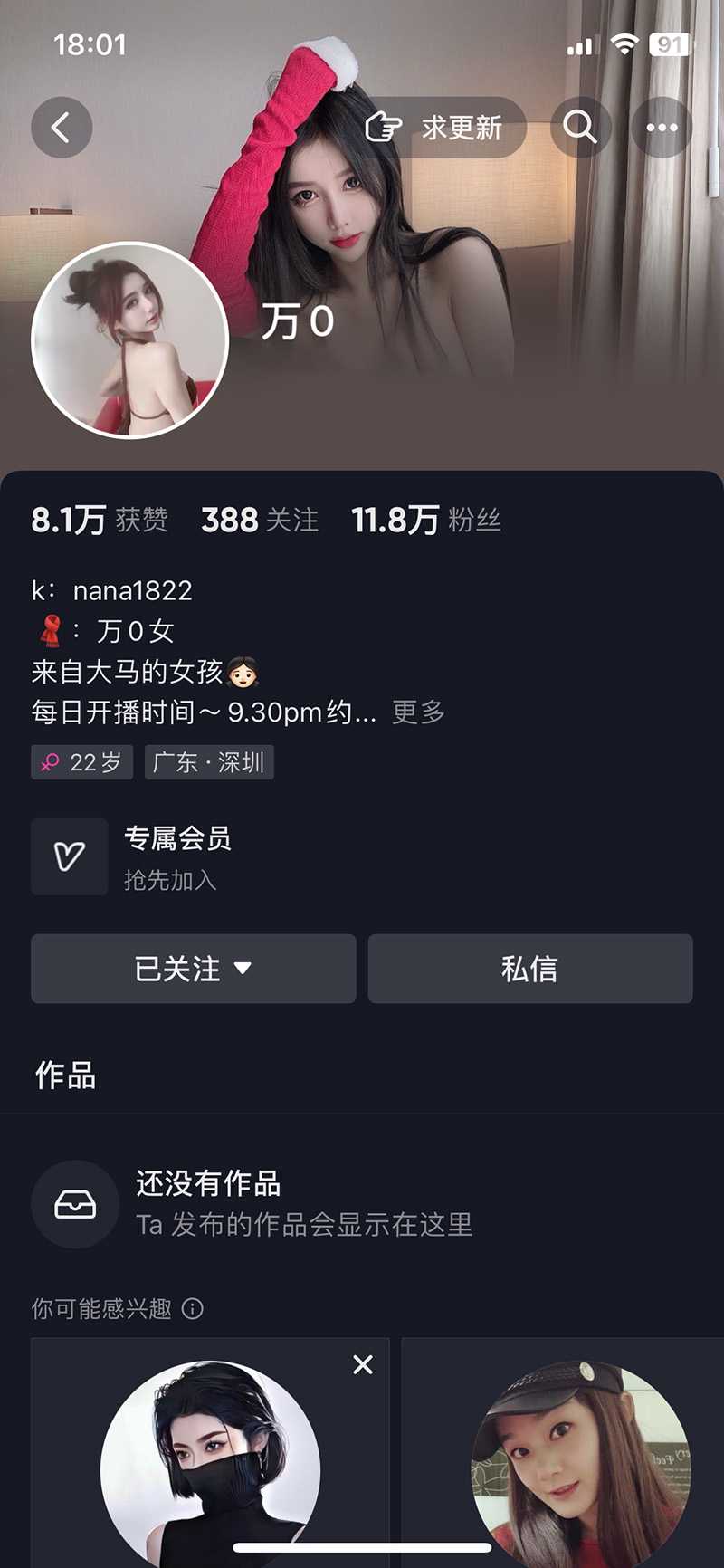Tap the info icon beside 你可能感兴趣
Image resolution: width=724 pixels, height=1568 pixels.
coord(193,1308)
